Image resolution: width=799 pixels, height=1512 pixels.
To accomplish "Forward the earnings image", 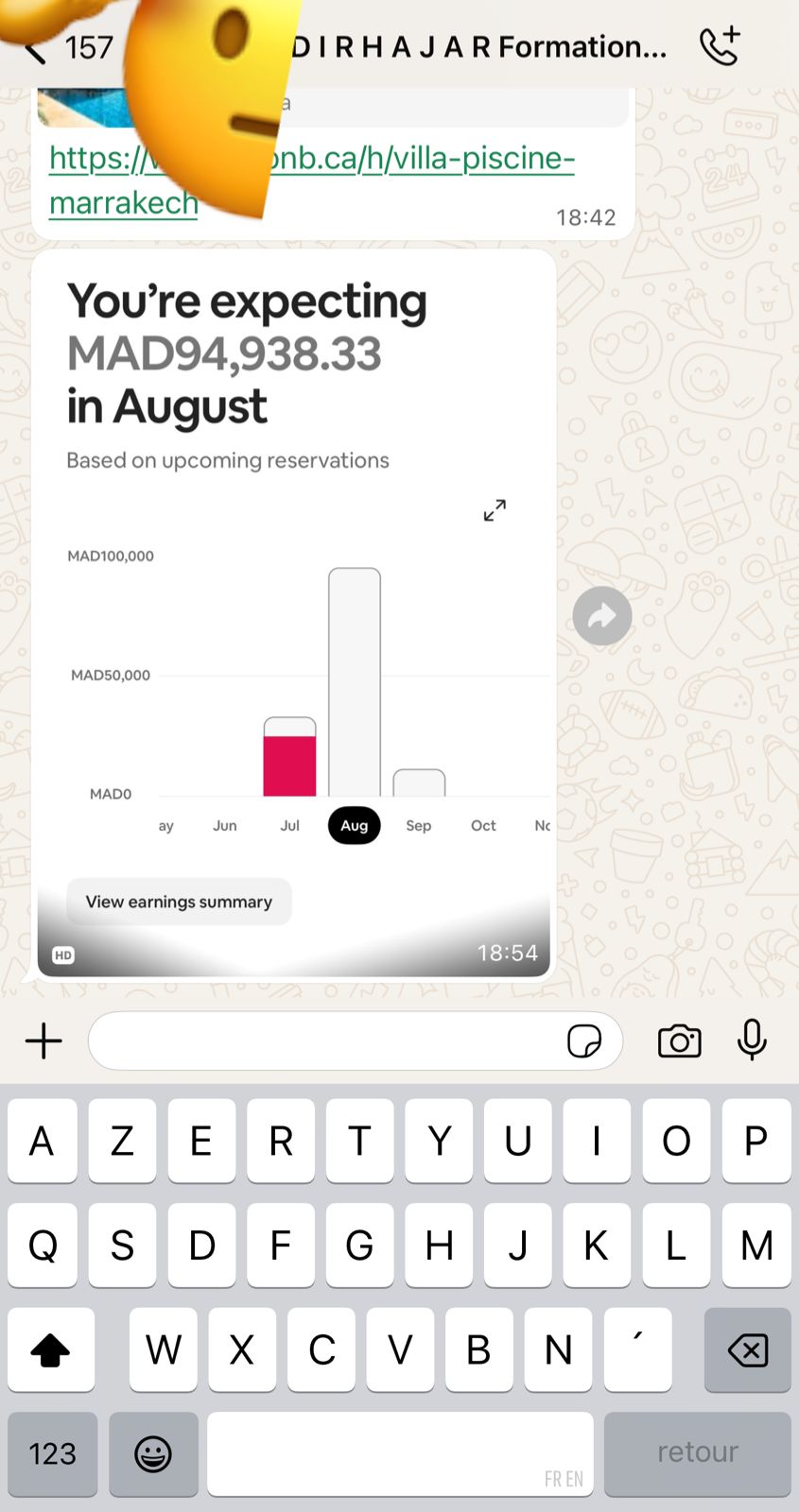I will [601, 616].
